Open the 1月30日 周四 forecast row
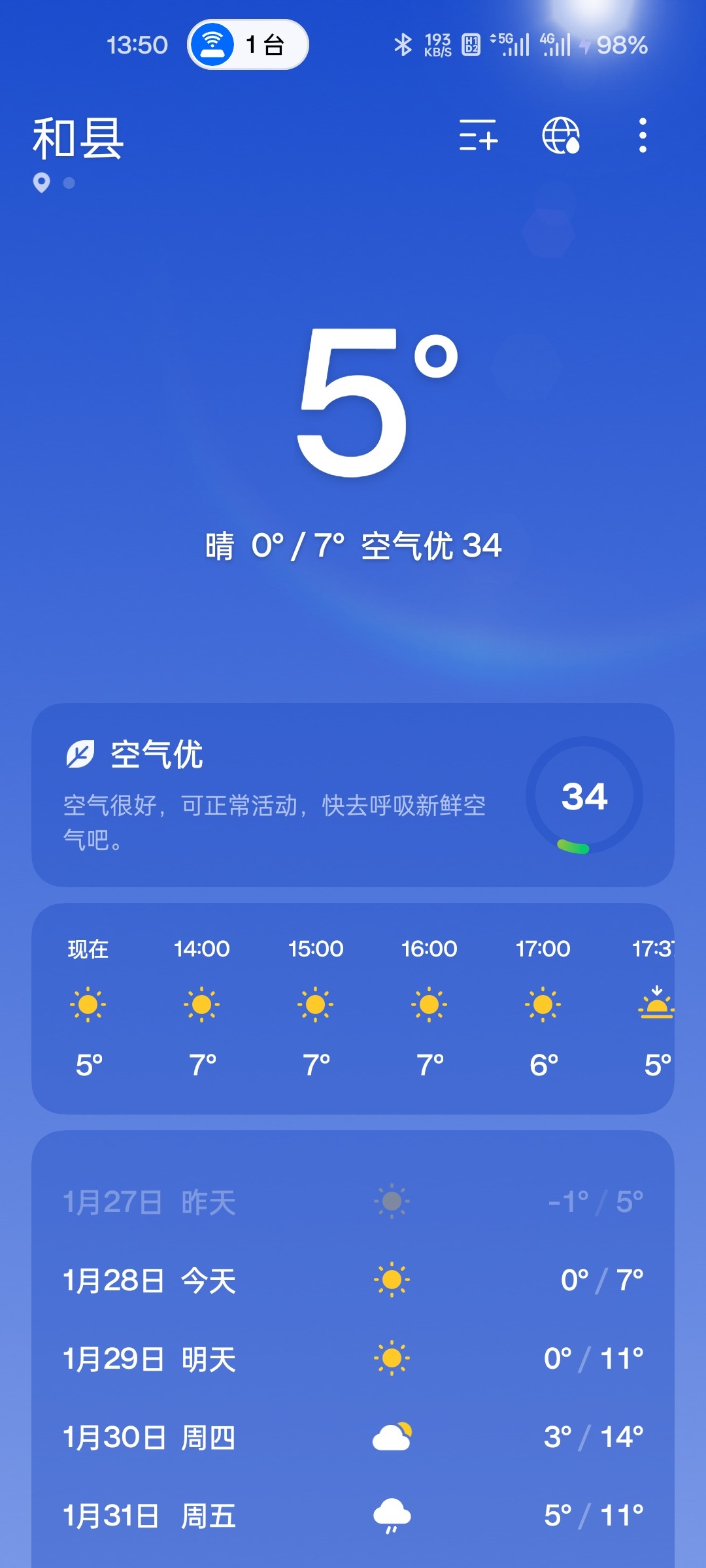 click(x=353, y=1437)
